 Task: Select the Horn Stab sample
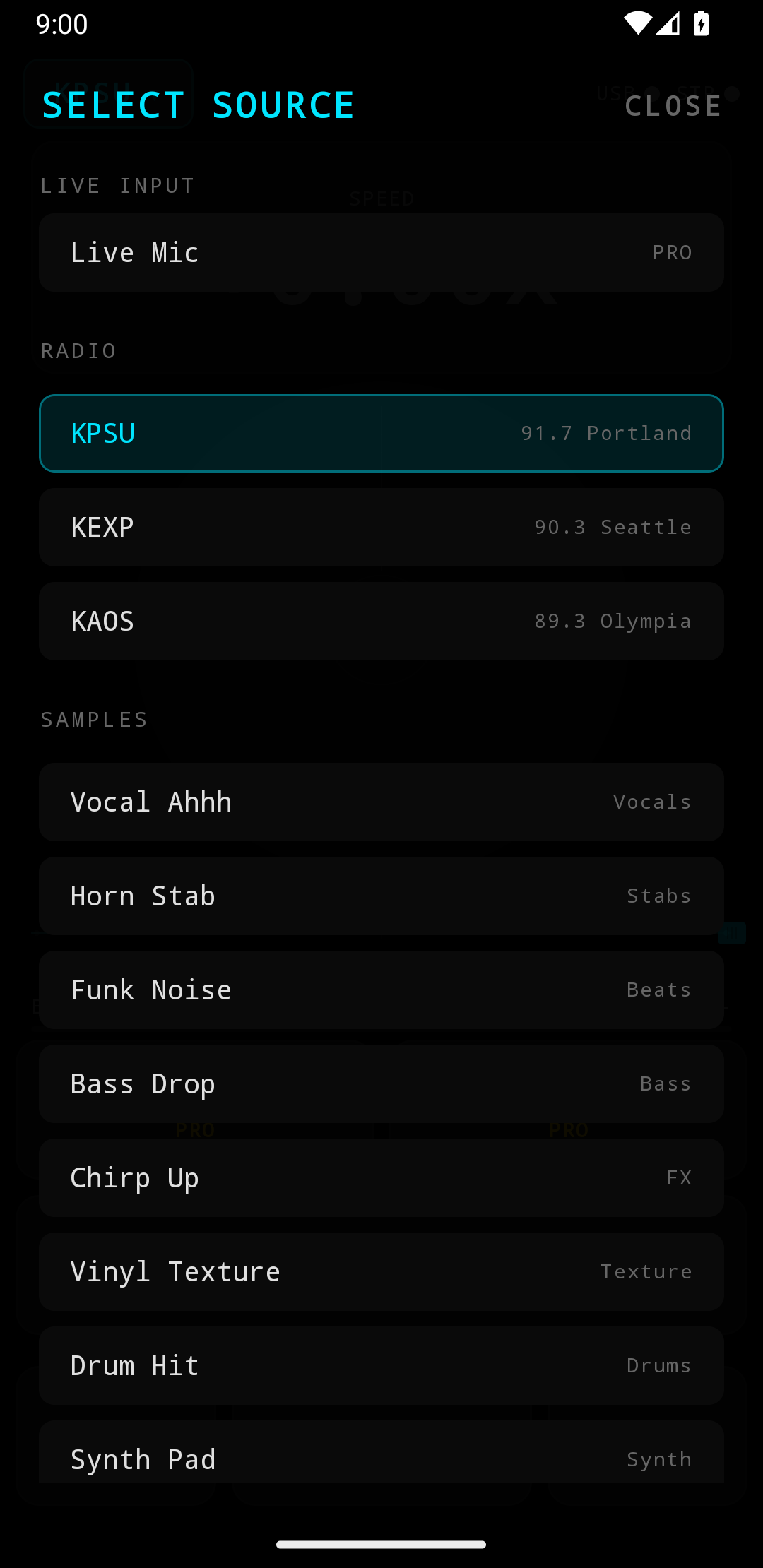coord(381,895)
